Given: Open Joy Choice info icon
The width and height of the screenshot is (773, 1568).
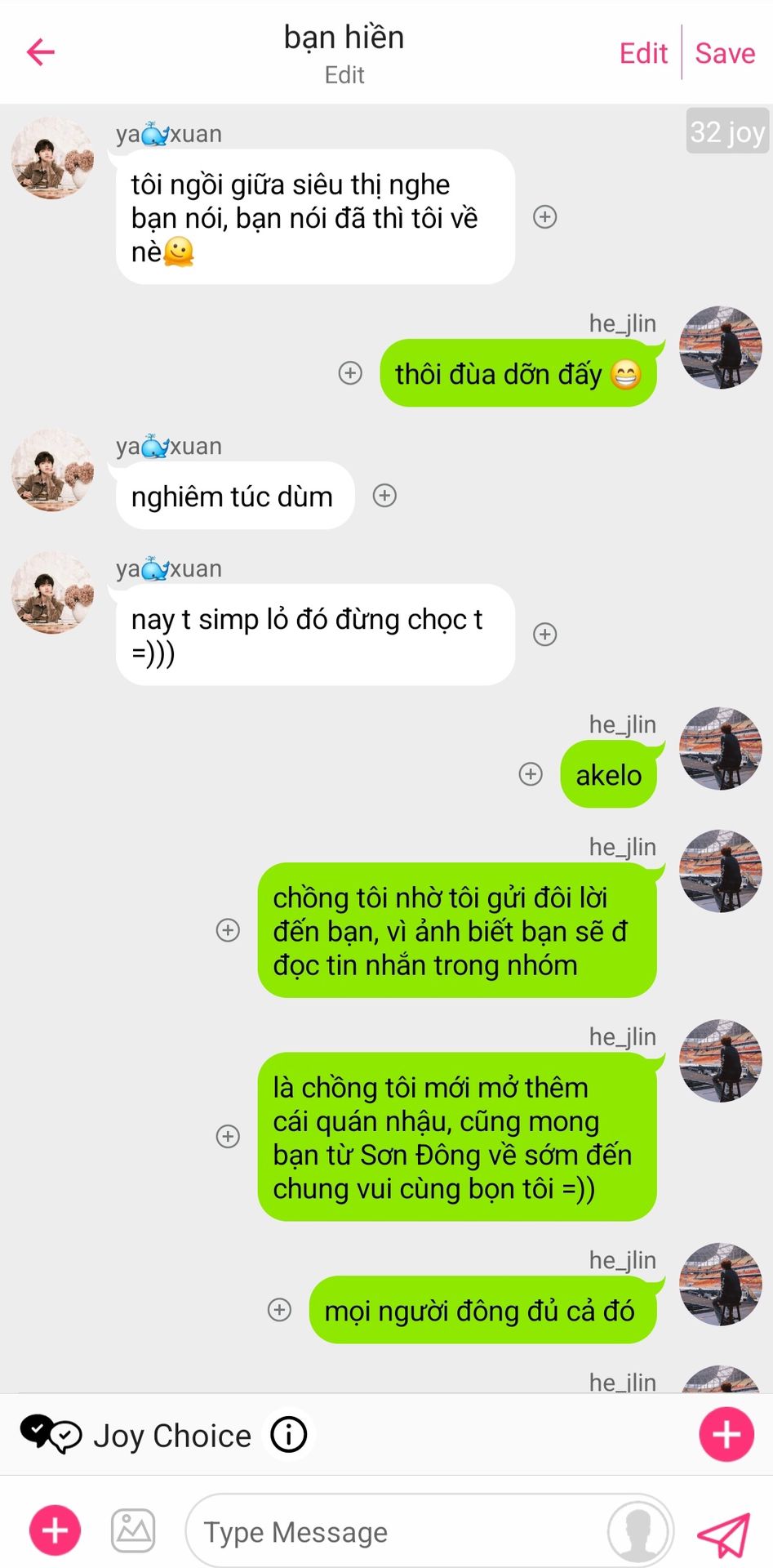Looking at the screenshot, I should coord(288,1435).
